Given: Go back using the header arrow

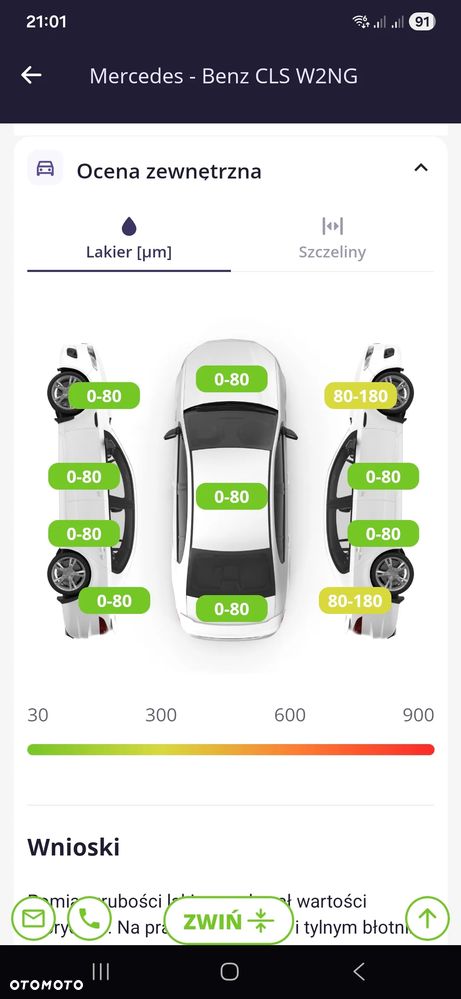Looking at the screenshot, I should click(31, 75).
